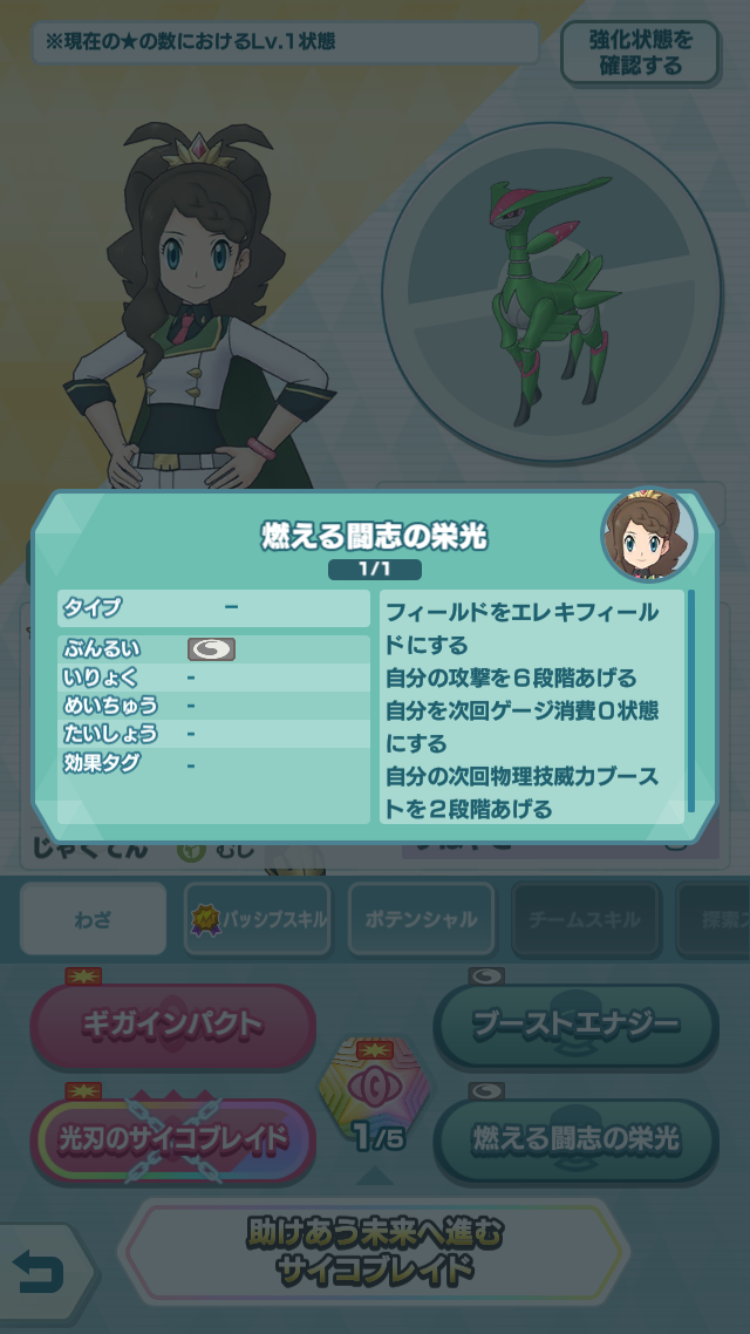Tap the 1/5 move level gem icon
The height and width of the screenshot is (1334, 750).
coord(375,1093)
